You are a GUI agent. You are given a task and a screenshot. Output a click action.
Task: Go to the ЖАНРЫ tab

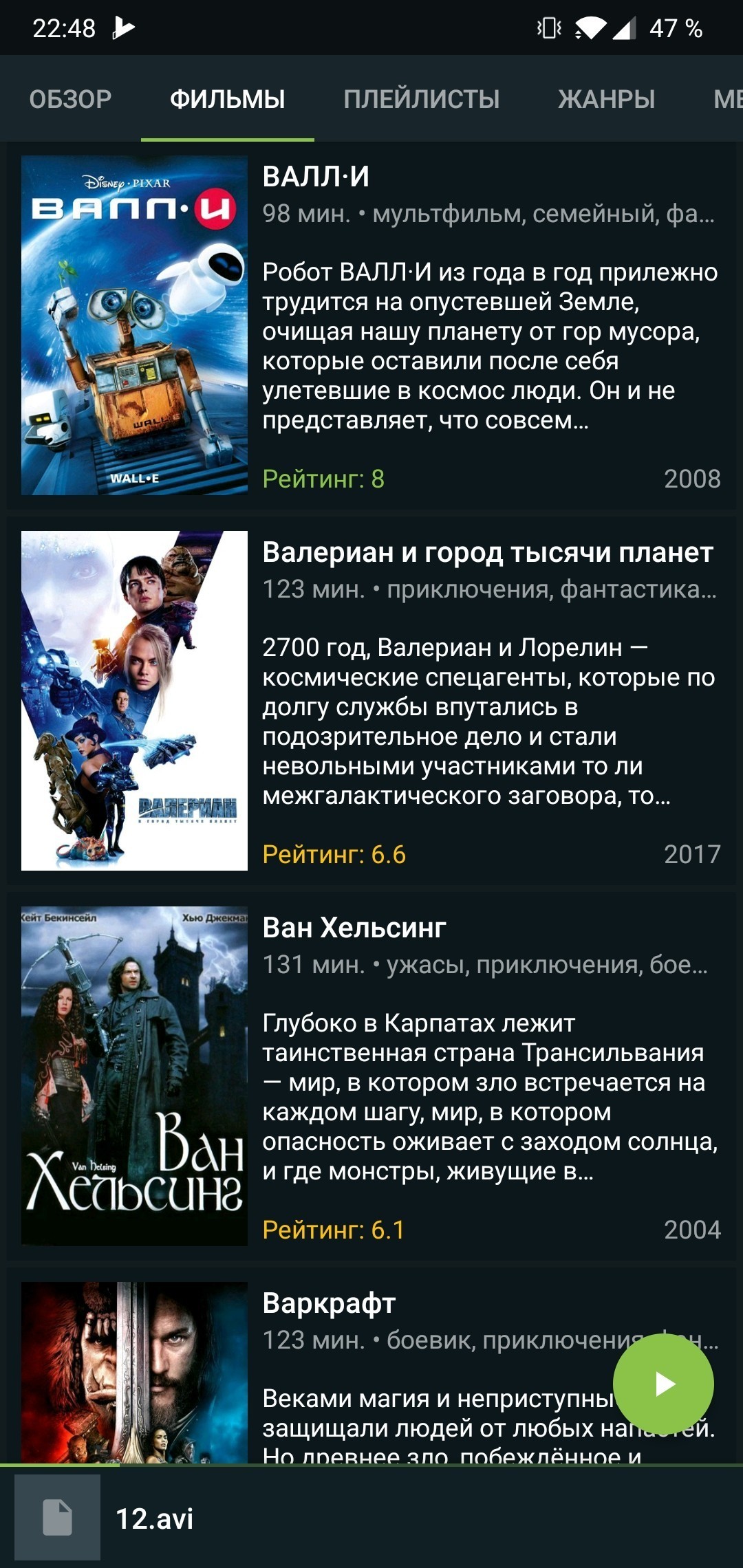coord(606,99)
